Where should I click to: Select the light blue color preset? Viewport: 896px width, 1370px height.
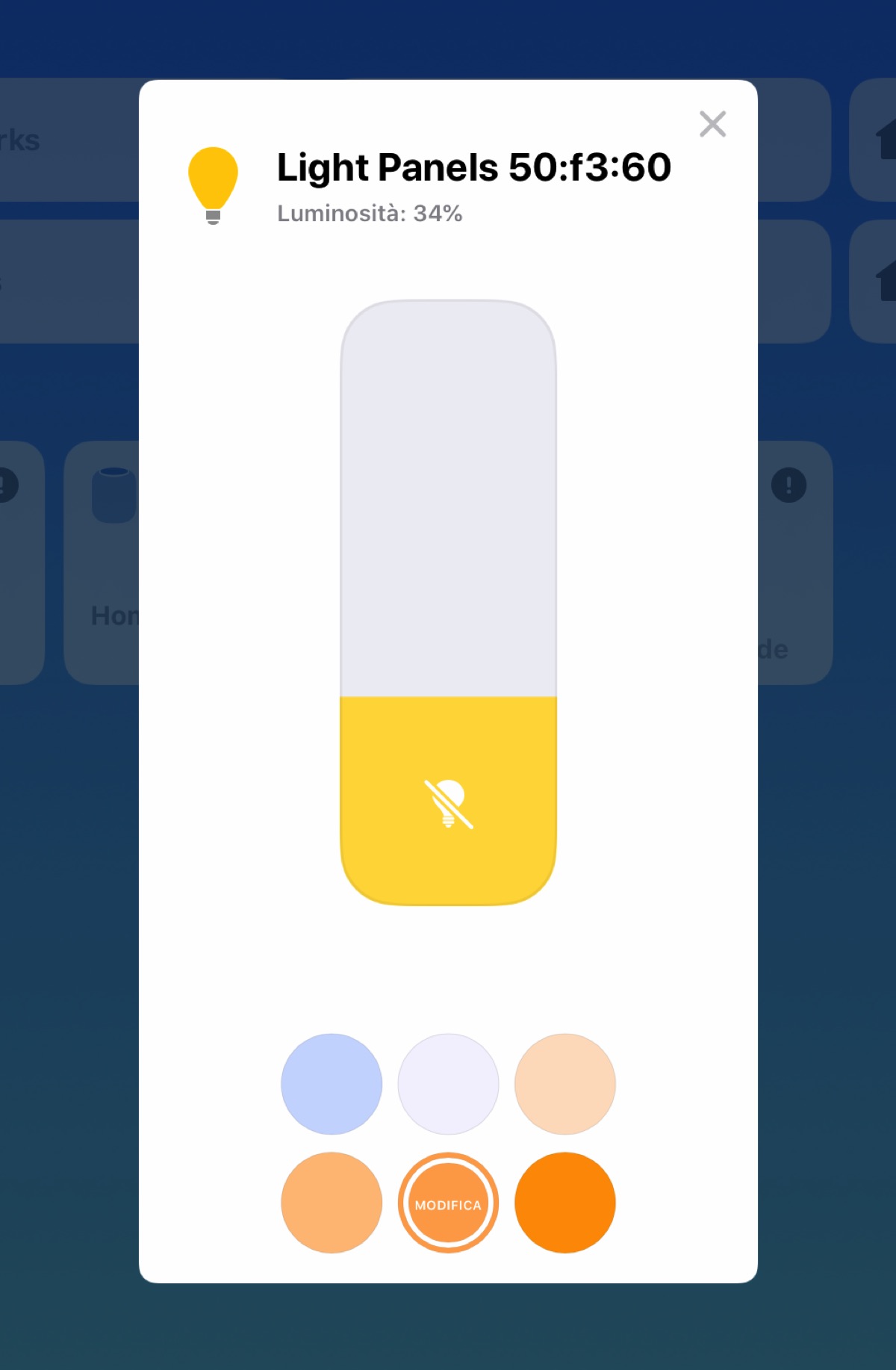coord(332,1084)
